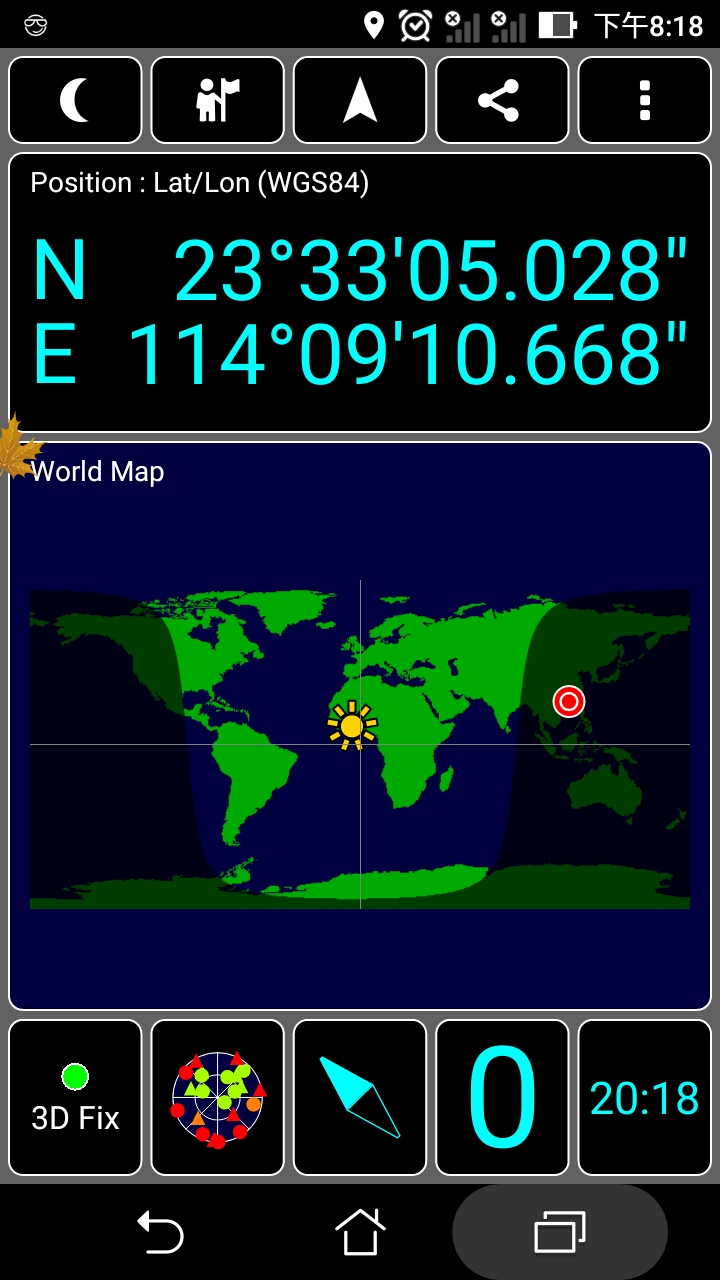The height and width of the screenshot is (1280, 720).
Task: Share the current position
Action: click(x=502, y=100)
